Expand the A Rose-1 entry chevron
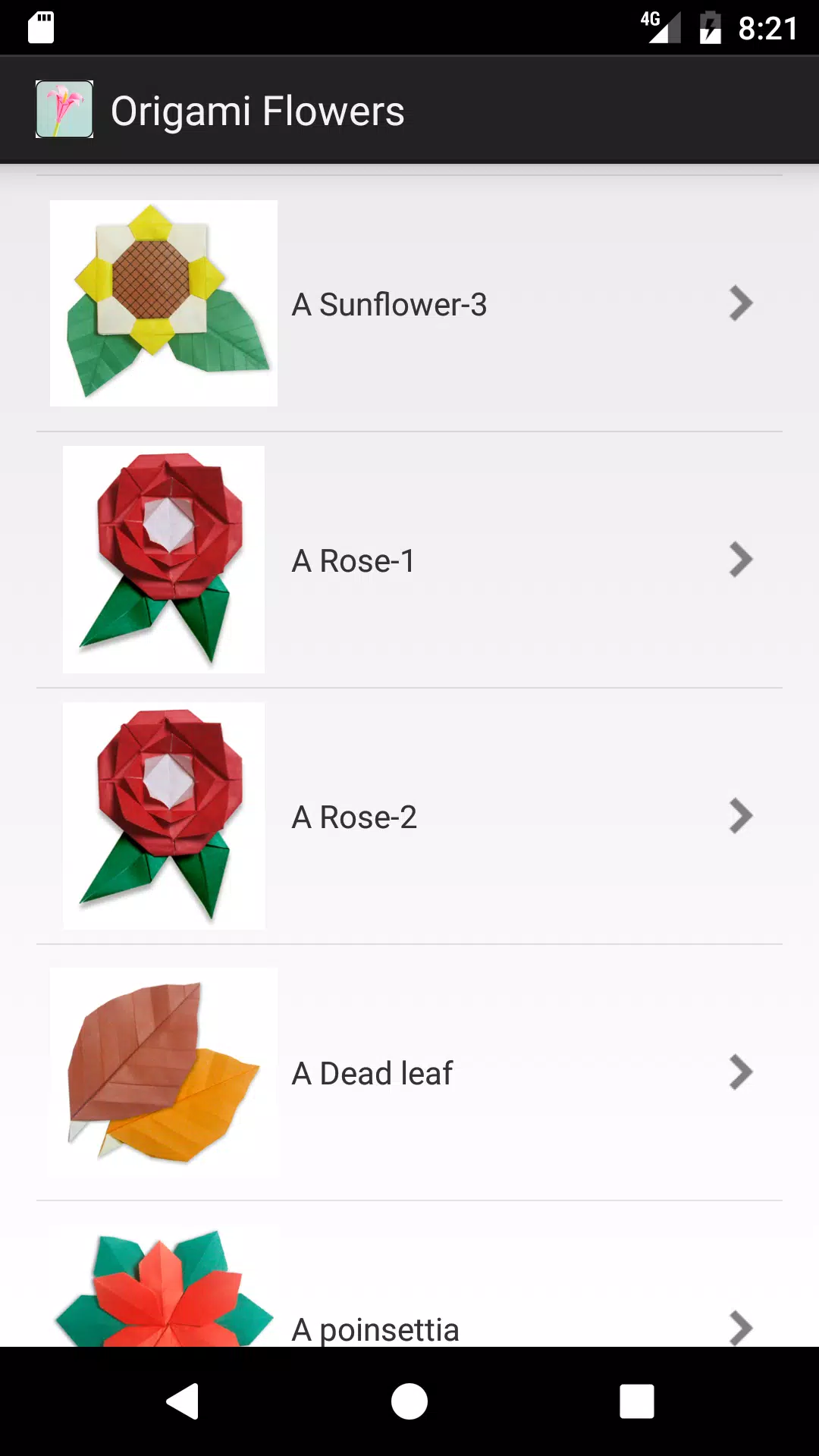 point(739,560)
